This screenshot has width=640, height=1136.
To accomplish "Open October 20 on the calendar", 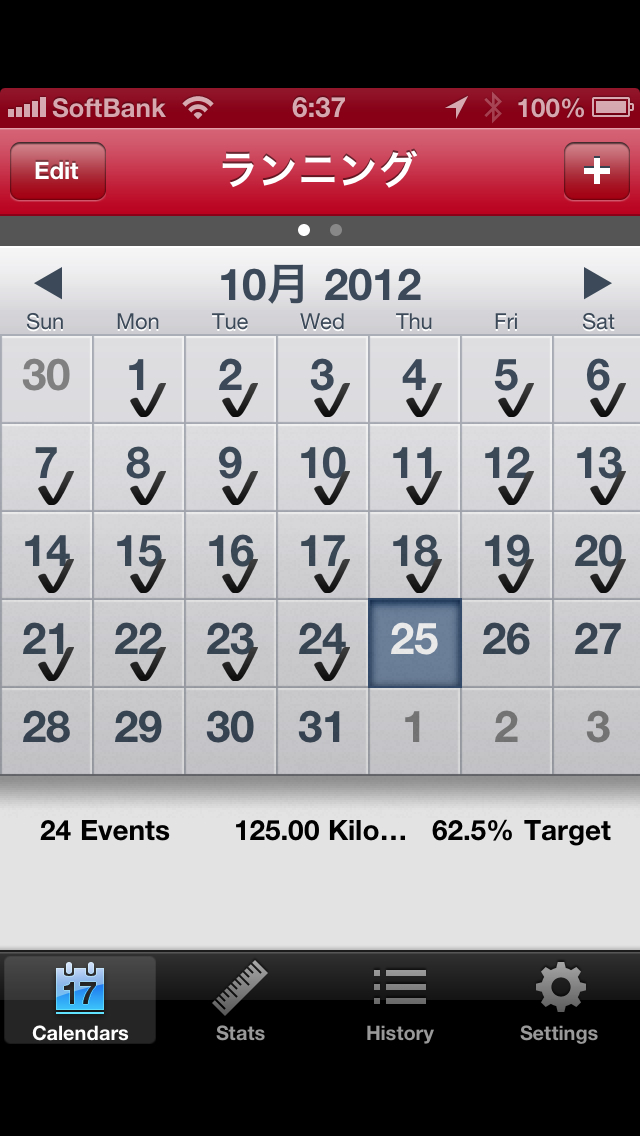I will (597, 555).
